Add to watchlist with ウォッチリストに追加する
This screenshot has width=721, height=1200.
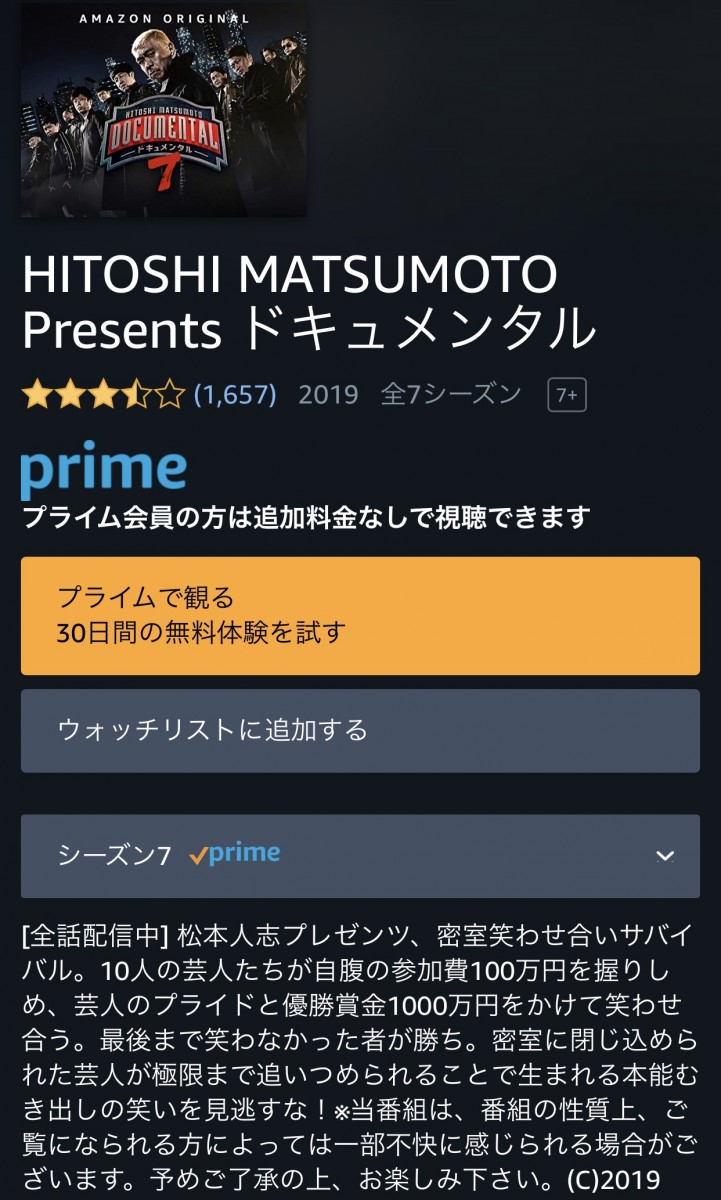click(x=360, y=731)
